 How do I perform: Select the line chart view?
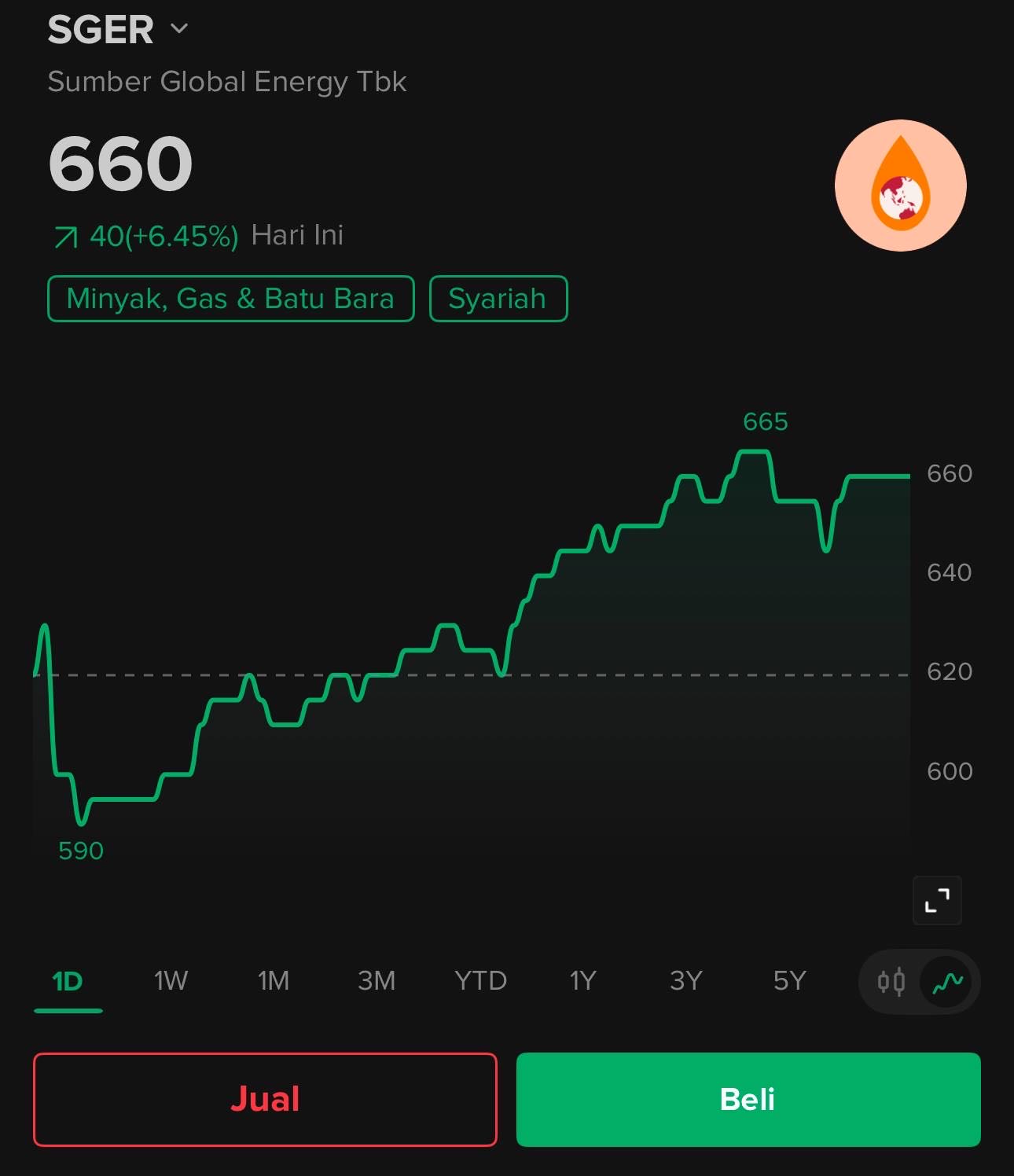pos(946,982)
